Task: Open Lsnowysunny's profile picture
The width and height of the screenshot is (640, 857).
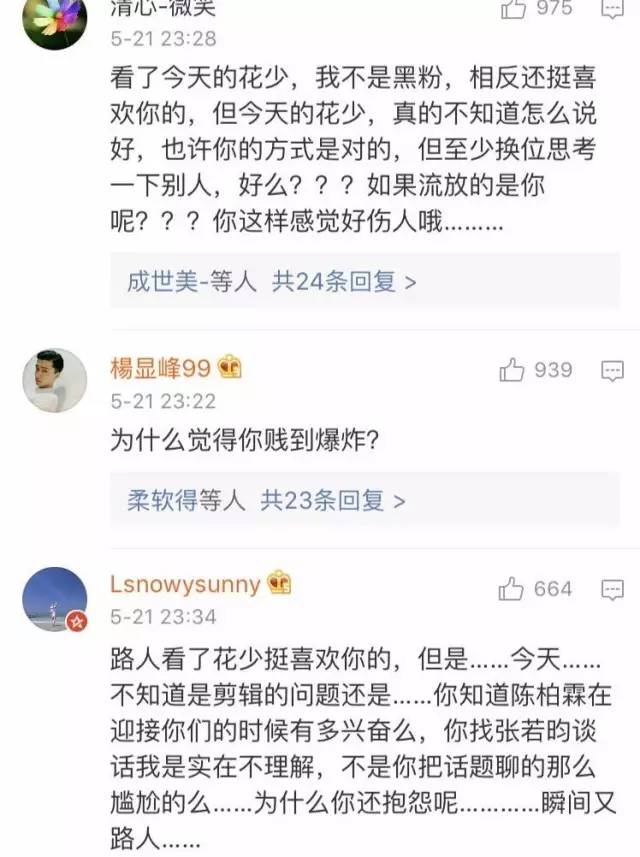Action: [x=55, y=599]
